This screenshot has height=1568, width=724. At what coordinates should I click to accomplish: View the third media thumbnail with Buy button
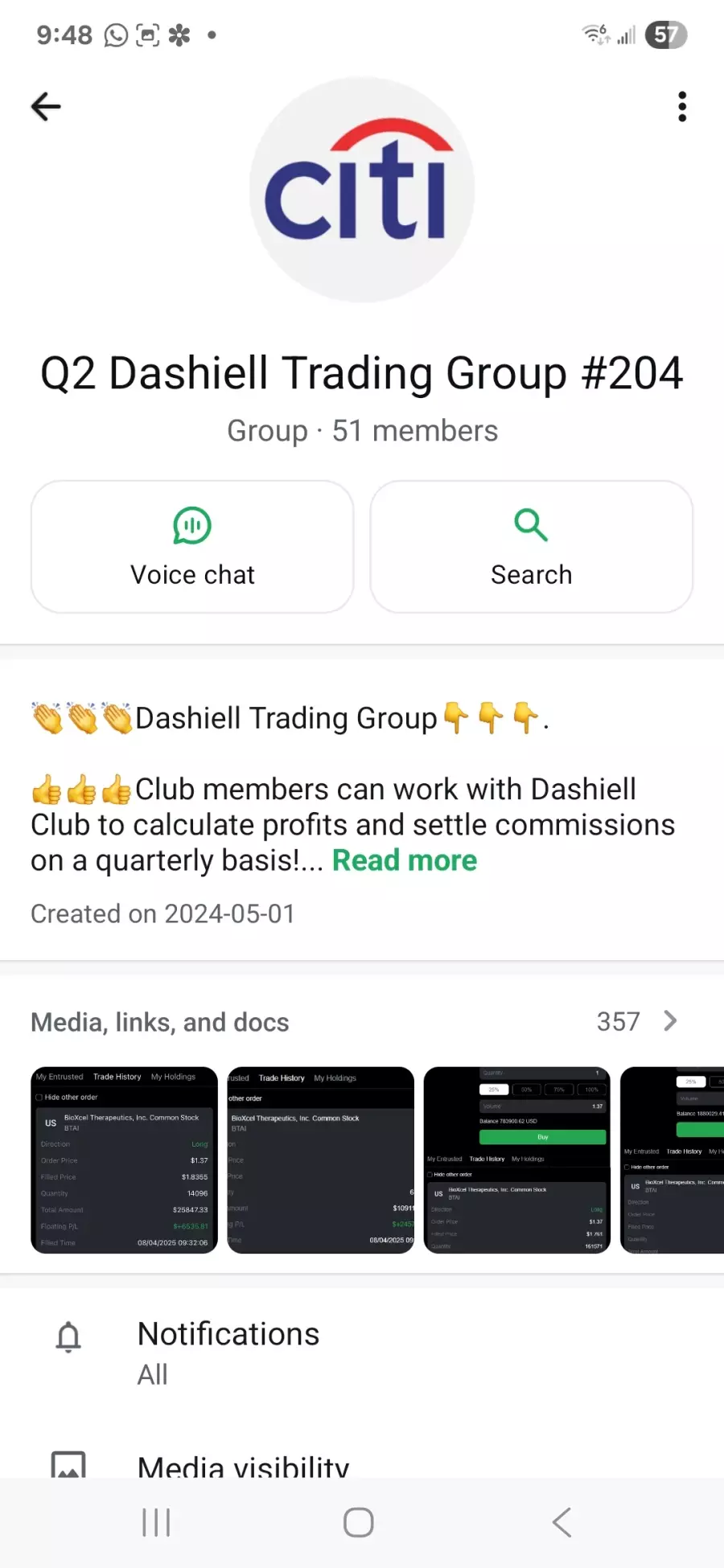[x=516, y=1160]
